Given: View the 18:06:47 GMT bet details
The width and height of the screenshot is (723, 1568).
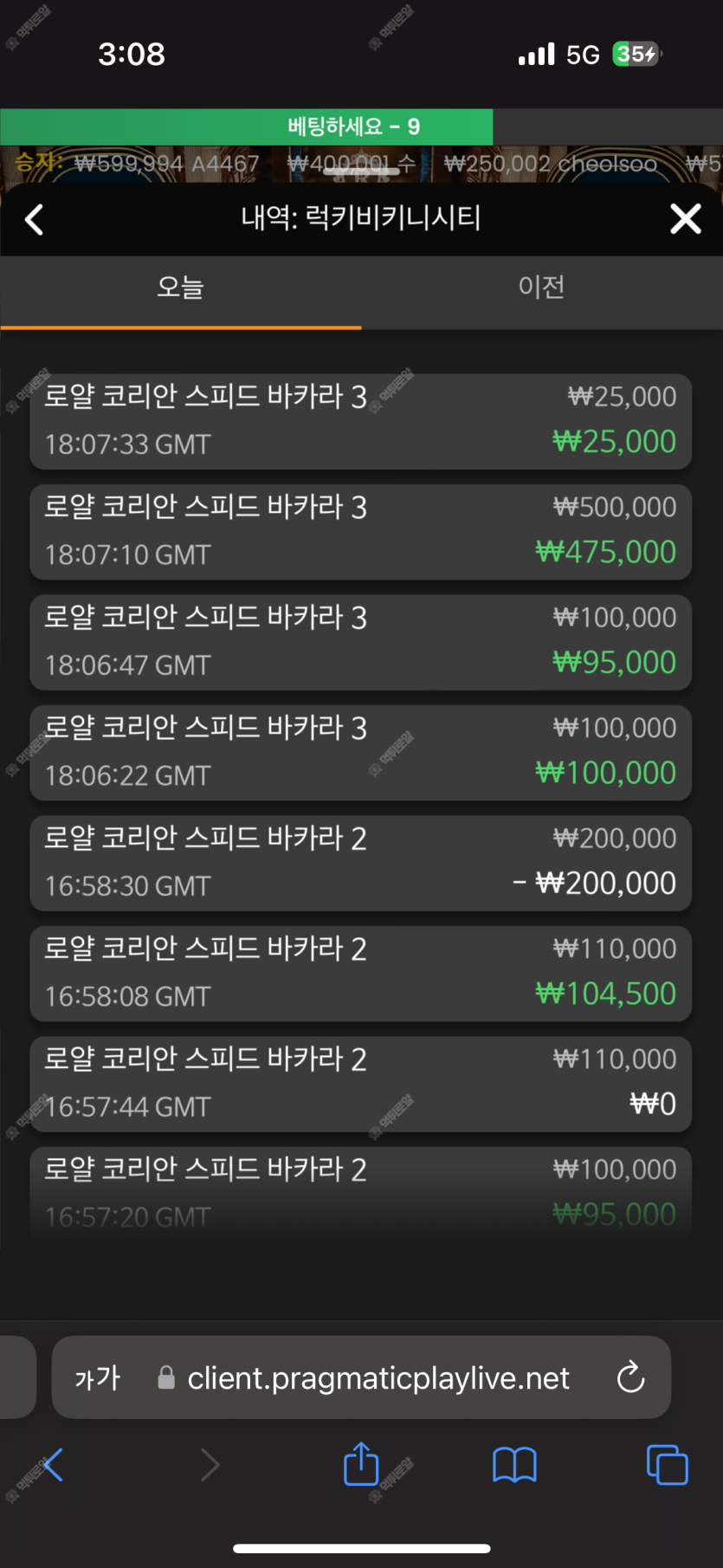Looking at the screenshot, I should (x=360, y=642).
